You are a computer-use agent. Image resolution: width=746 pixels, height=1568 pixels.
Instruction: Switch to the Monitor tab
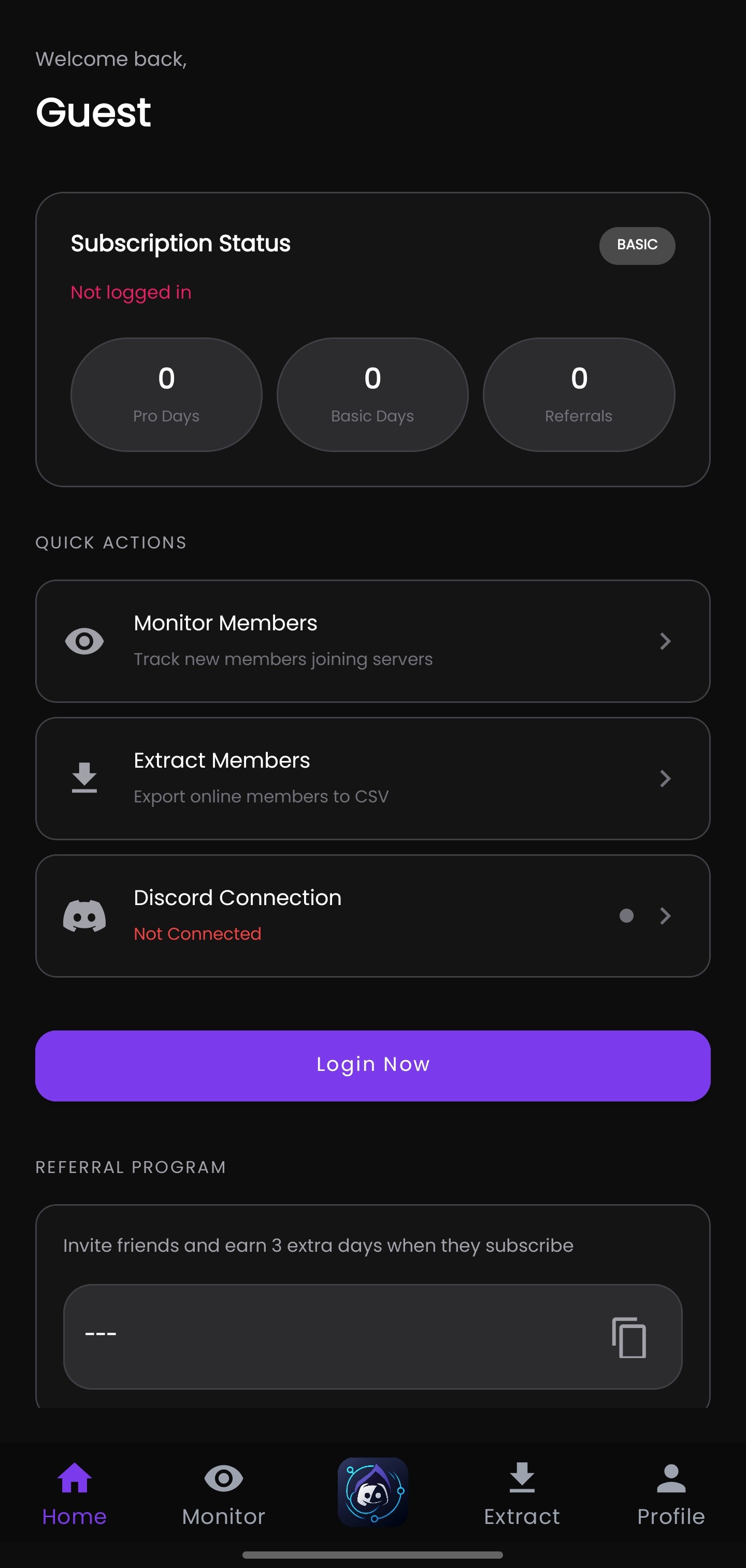click(x=223, y=1516)
